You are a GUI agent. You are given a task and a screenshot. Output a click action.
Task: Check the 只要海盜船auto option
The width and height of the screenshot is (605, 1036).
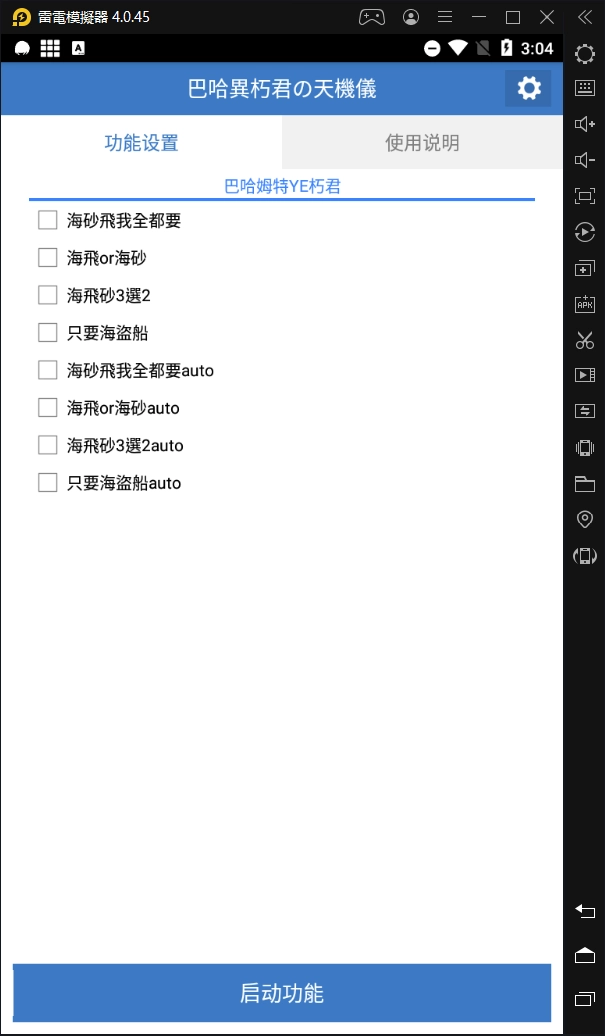click(47, 483)
